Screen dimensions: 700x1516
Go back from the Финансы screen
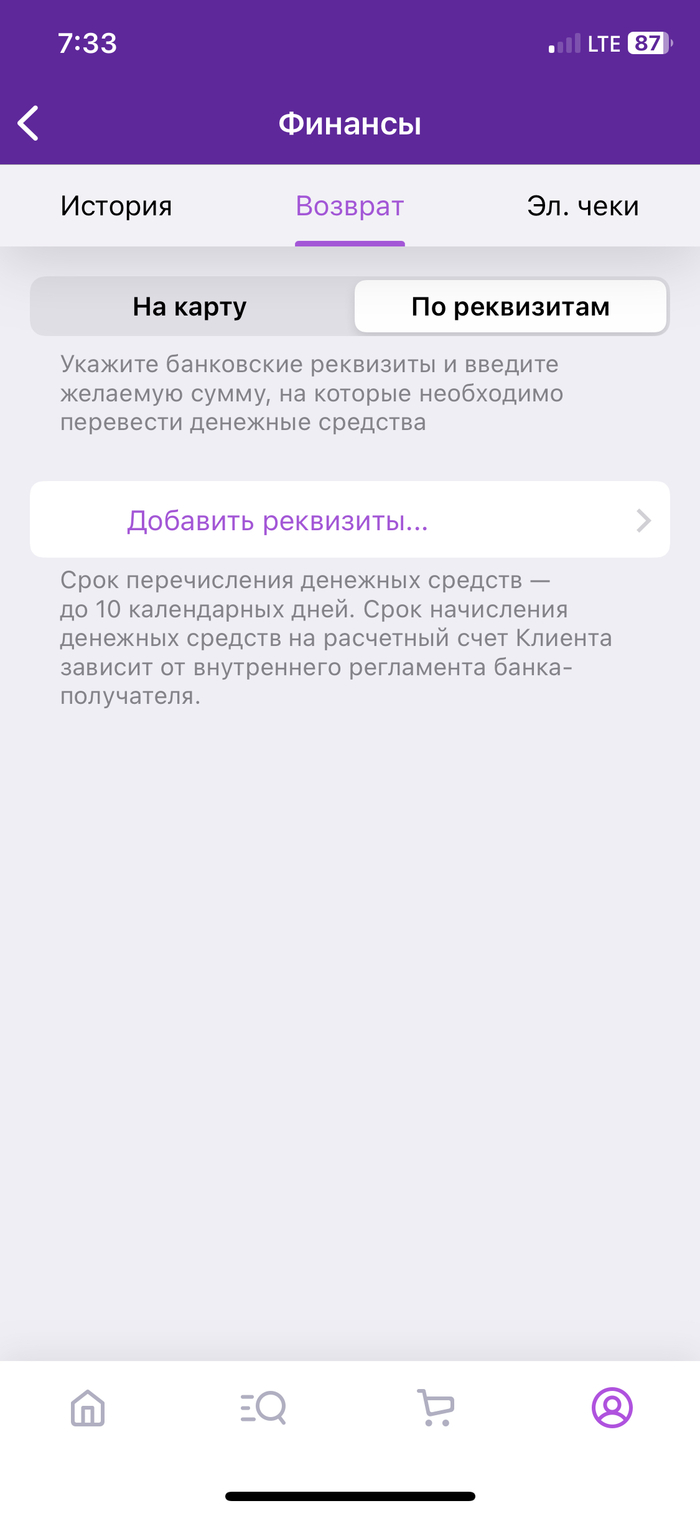pyautogui.click(x=29, y=124)
